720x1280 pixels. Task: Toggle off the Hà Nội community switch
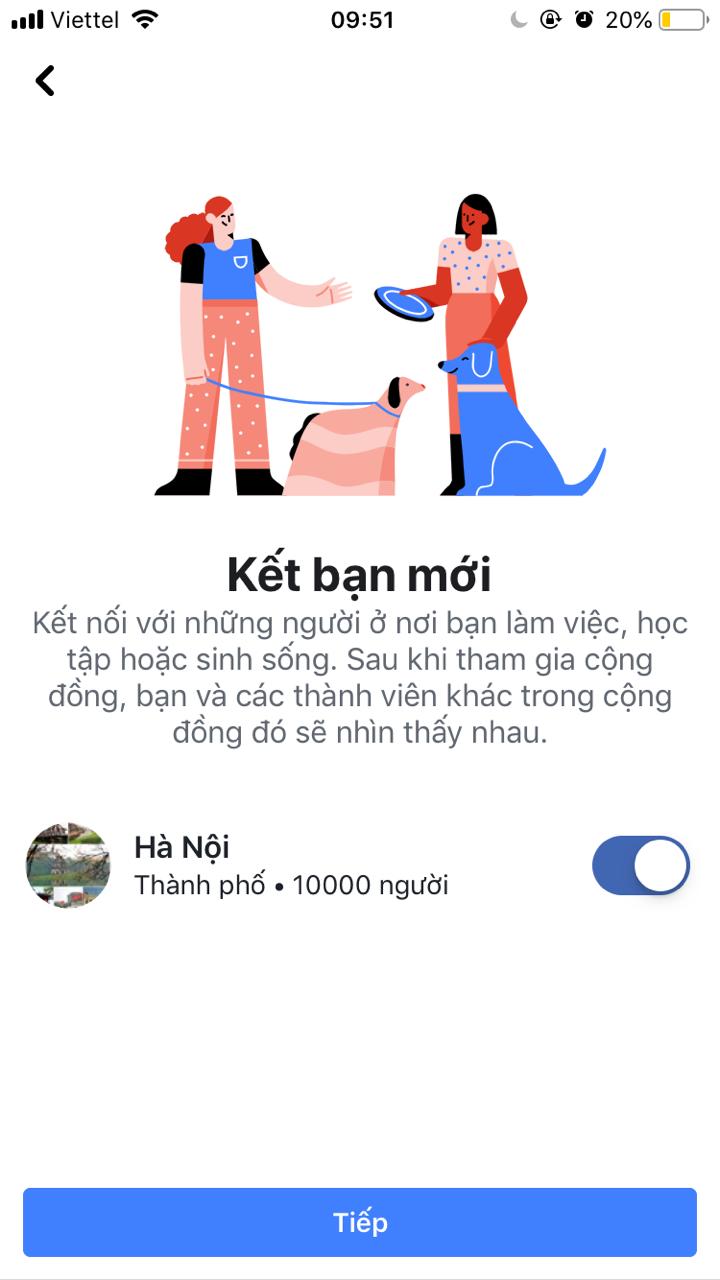640,865
